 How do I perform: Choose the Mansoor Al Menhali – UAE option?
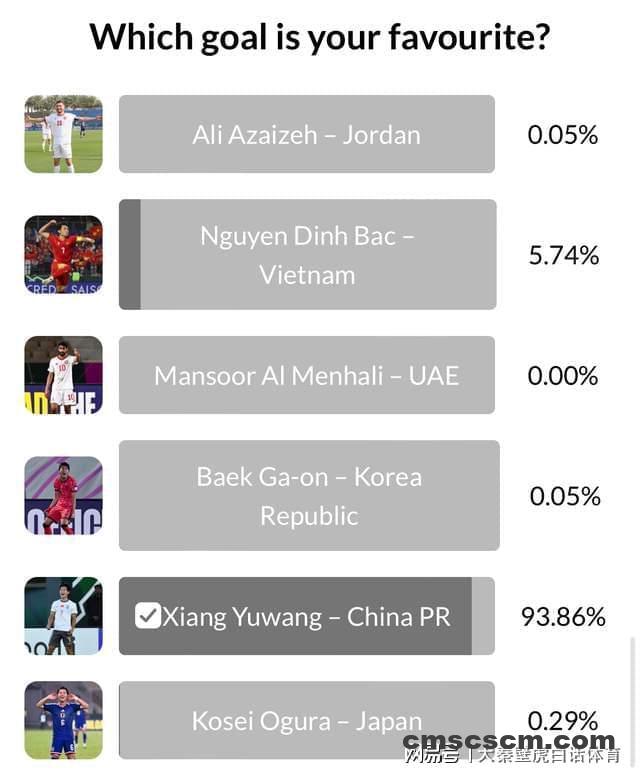pyautogui.click(x=306, y=375)
